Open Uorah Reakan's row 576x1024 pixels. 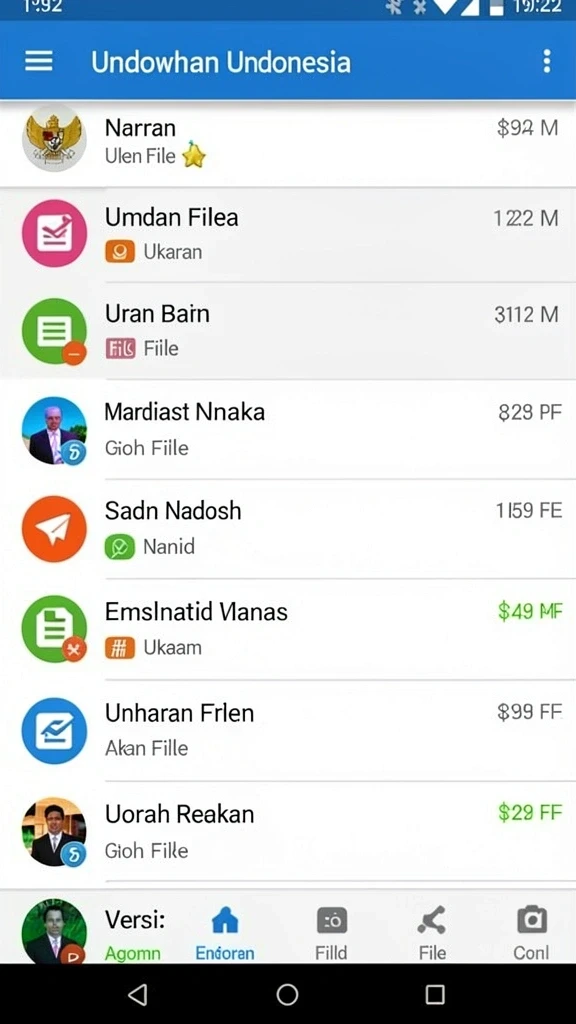coord(288,832)
